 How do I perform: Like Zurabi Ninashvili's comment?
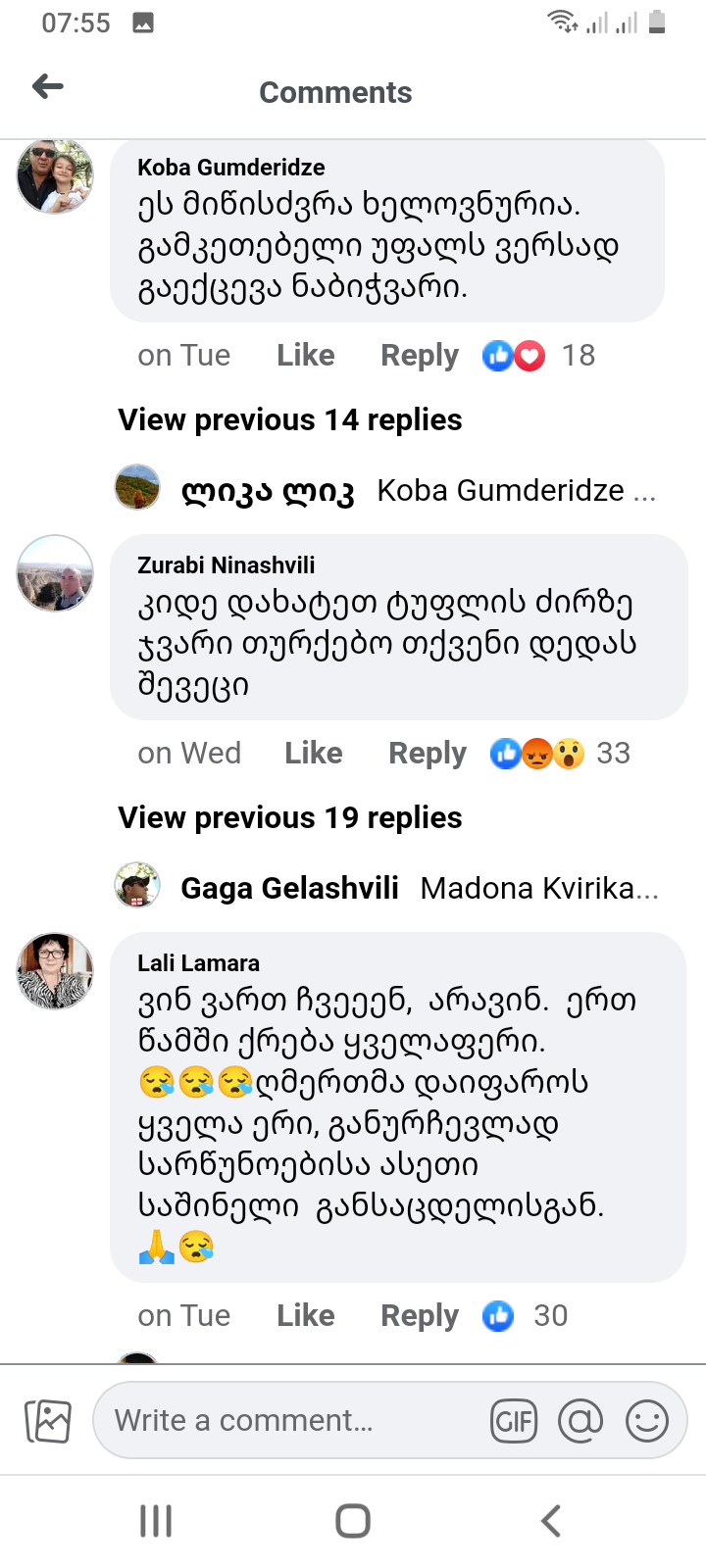pos(313,754)
